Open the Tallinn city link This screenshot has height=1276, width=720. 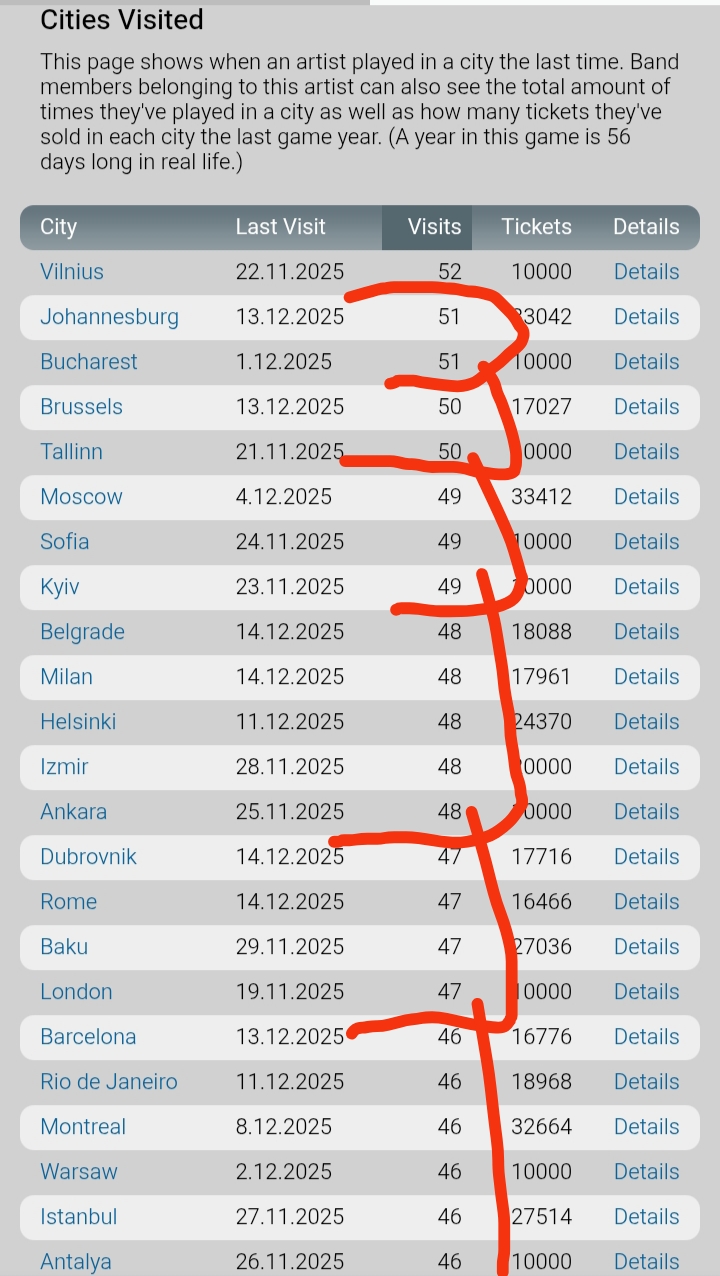pos(71,452)
